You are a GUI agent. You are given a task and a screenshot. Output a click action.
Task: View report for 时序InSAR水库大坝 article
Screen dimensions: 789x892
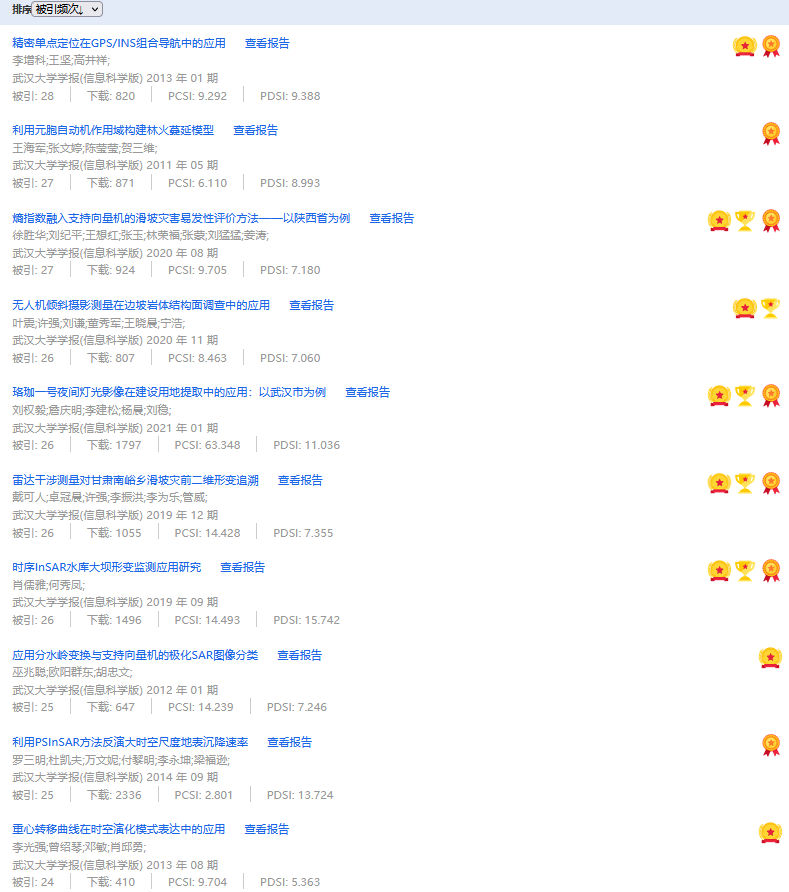(x=242, y=567)
